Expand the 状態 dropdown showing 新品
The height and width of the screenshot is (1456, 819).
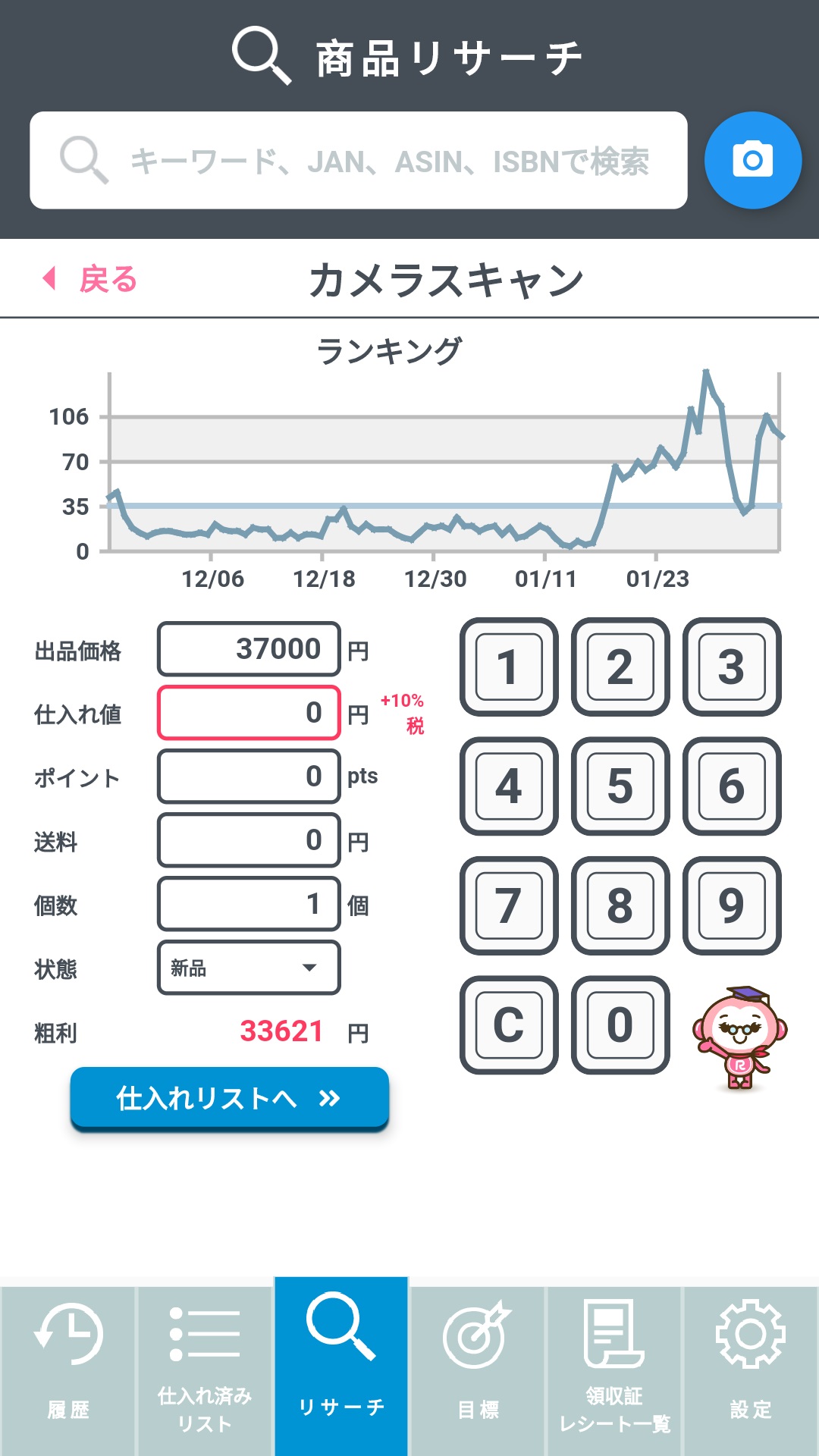coord(249,968)
